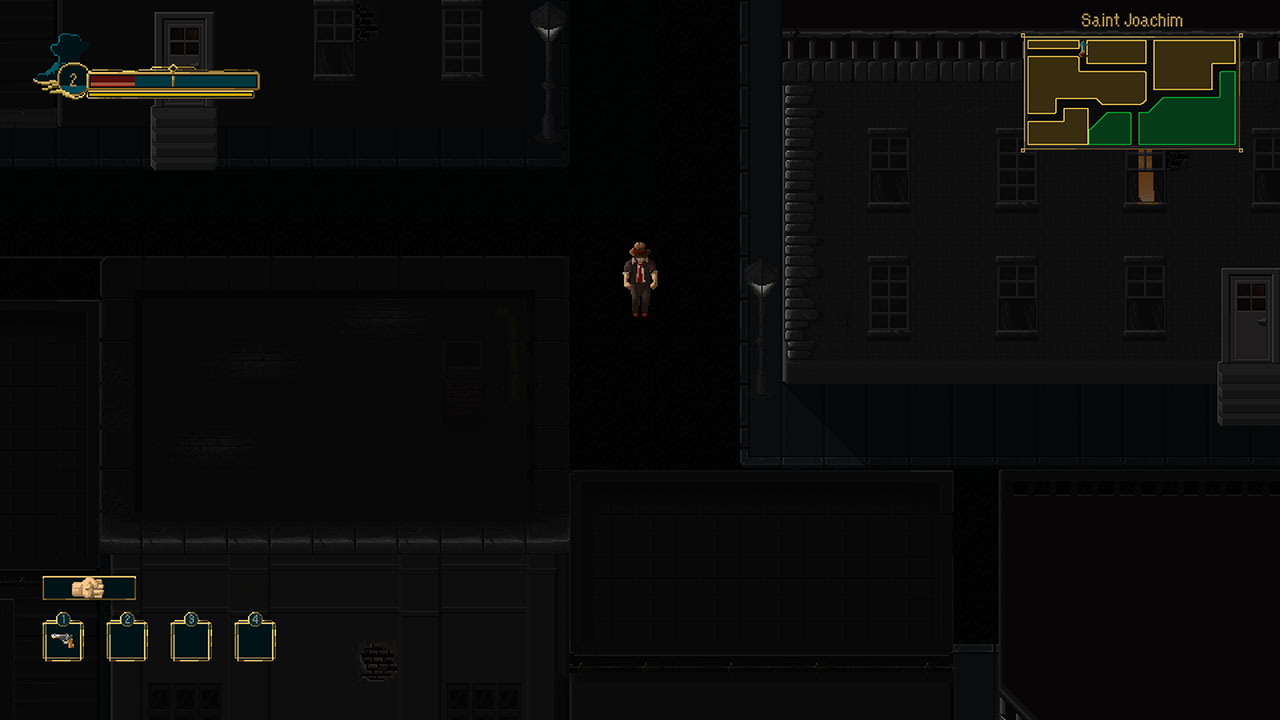Select empty inventory slot 3
Viewport: 1280px width, 720px height.
click(x=191, y=640)
